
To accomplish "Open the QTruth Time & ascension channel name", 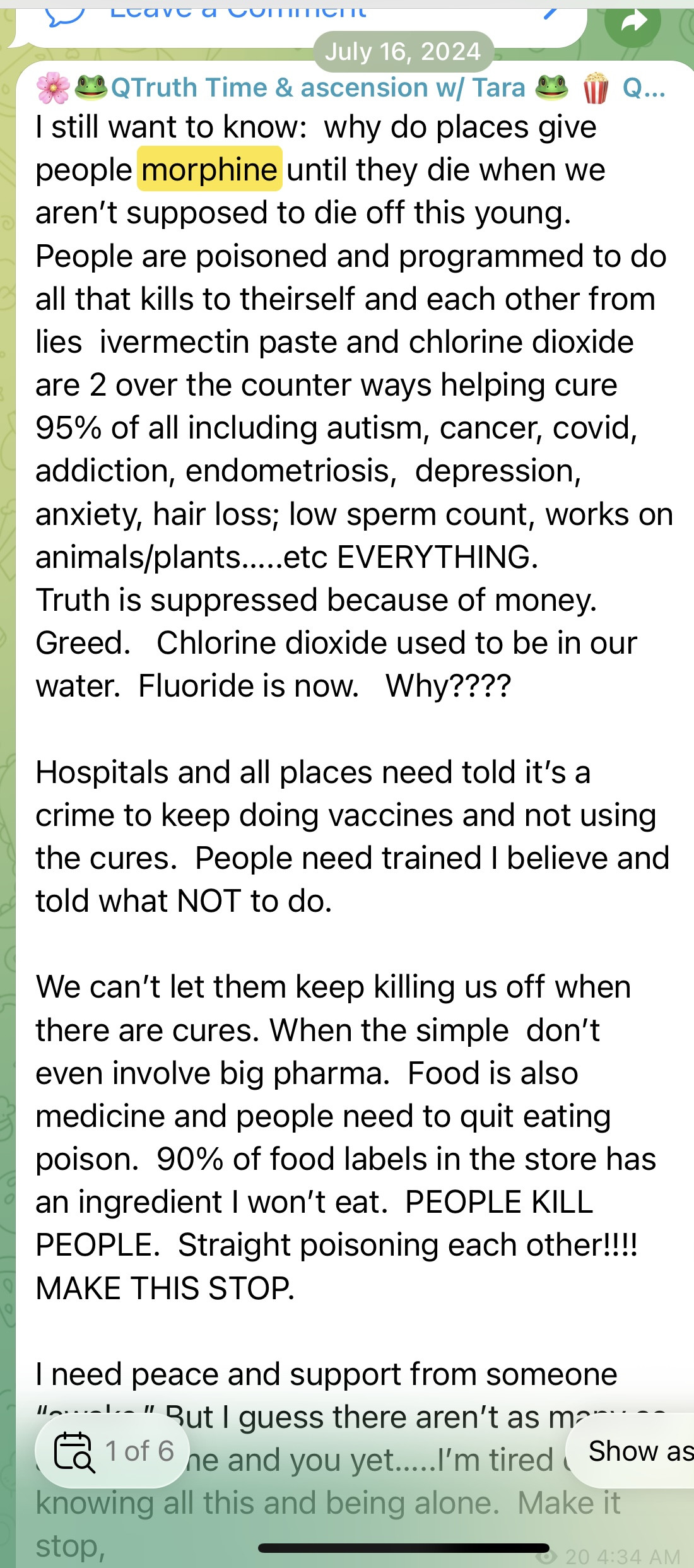I will click(318, 88).
